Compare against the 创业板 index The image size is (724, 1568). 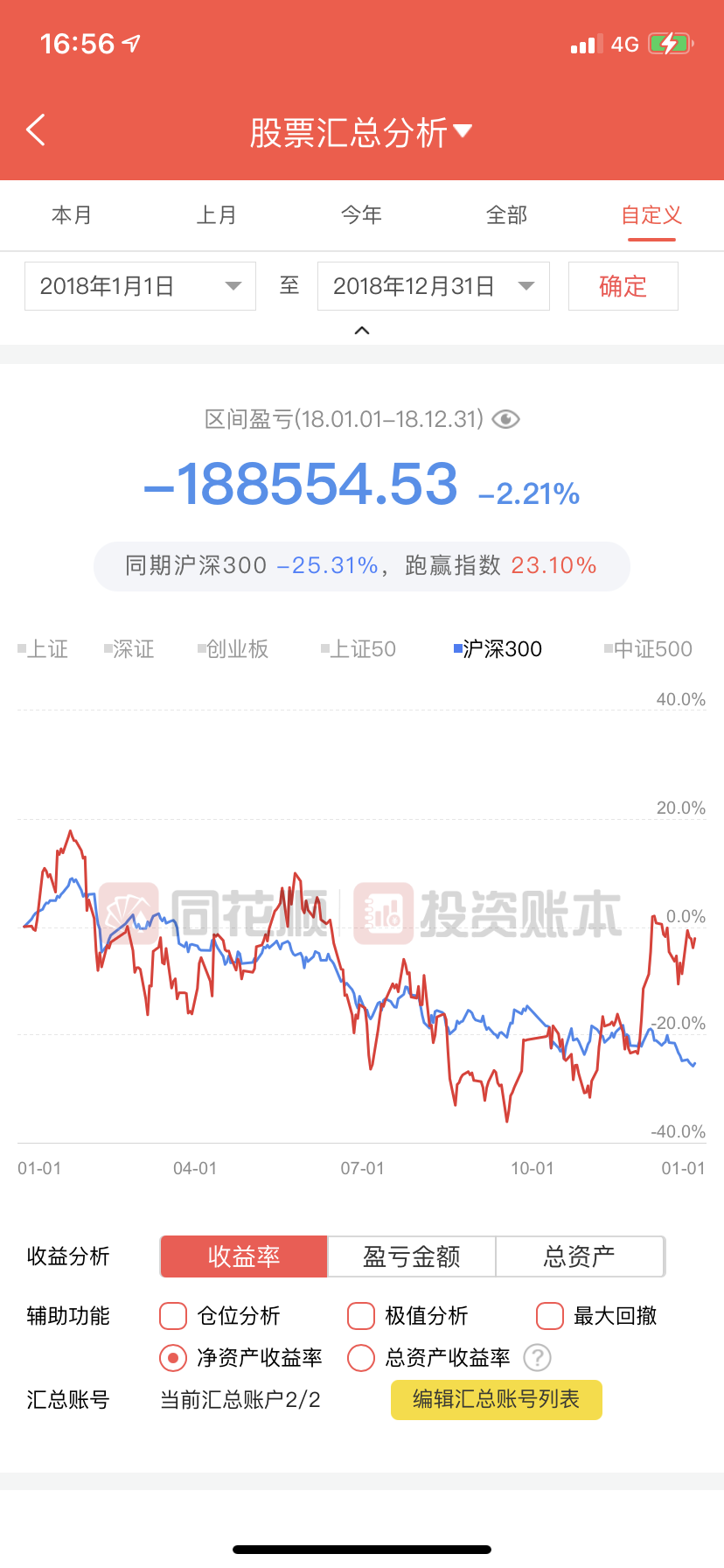click(x=233, y=649)
